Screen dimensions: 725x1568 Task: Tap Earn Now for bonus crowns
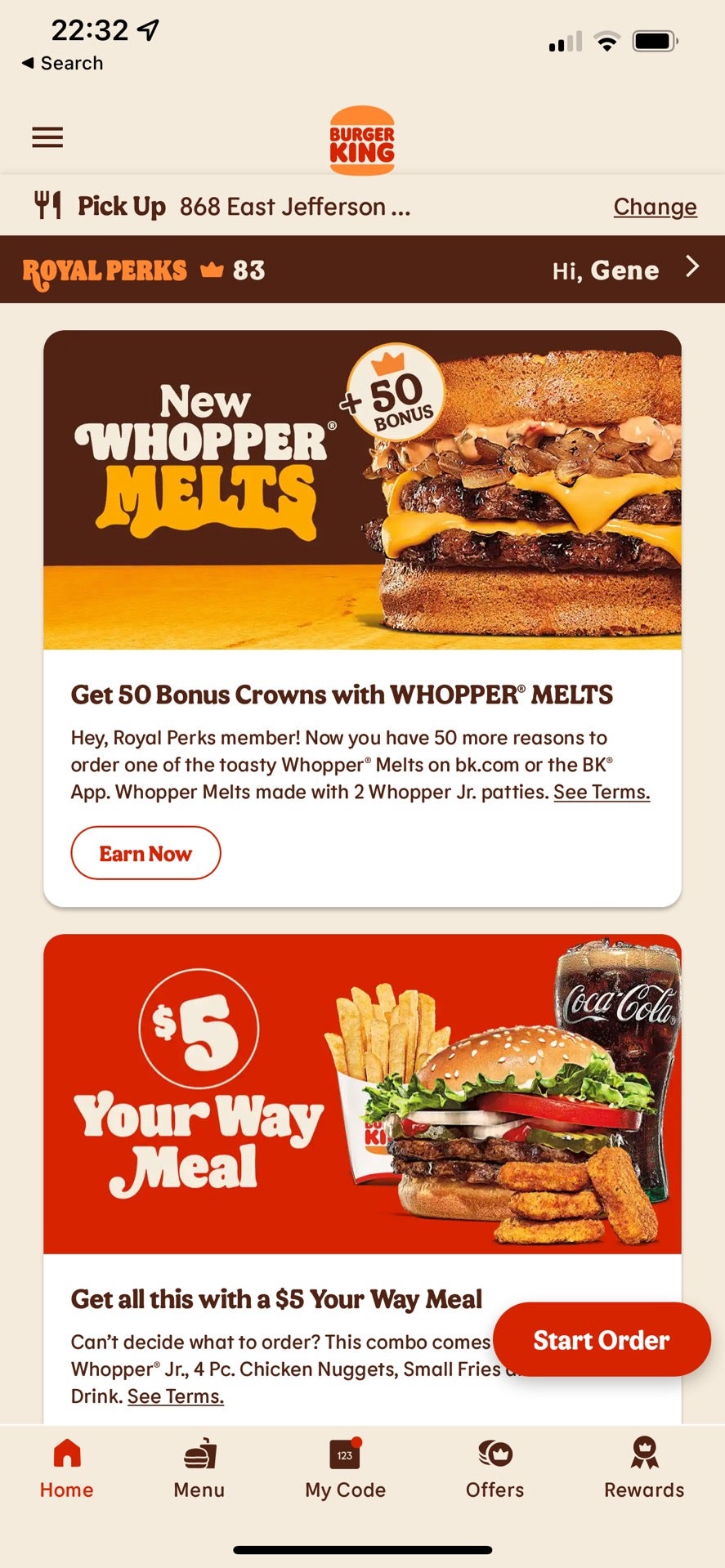click(145, 852)
